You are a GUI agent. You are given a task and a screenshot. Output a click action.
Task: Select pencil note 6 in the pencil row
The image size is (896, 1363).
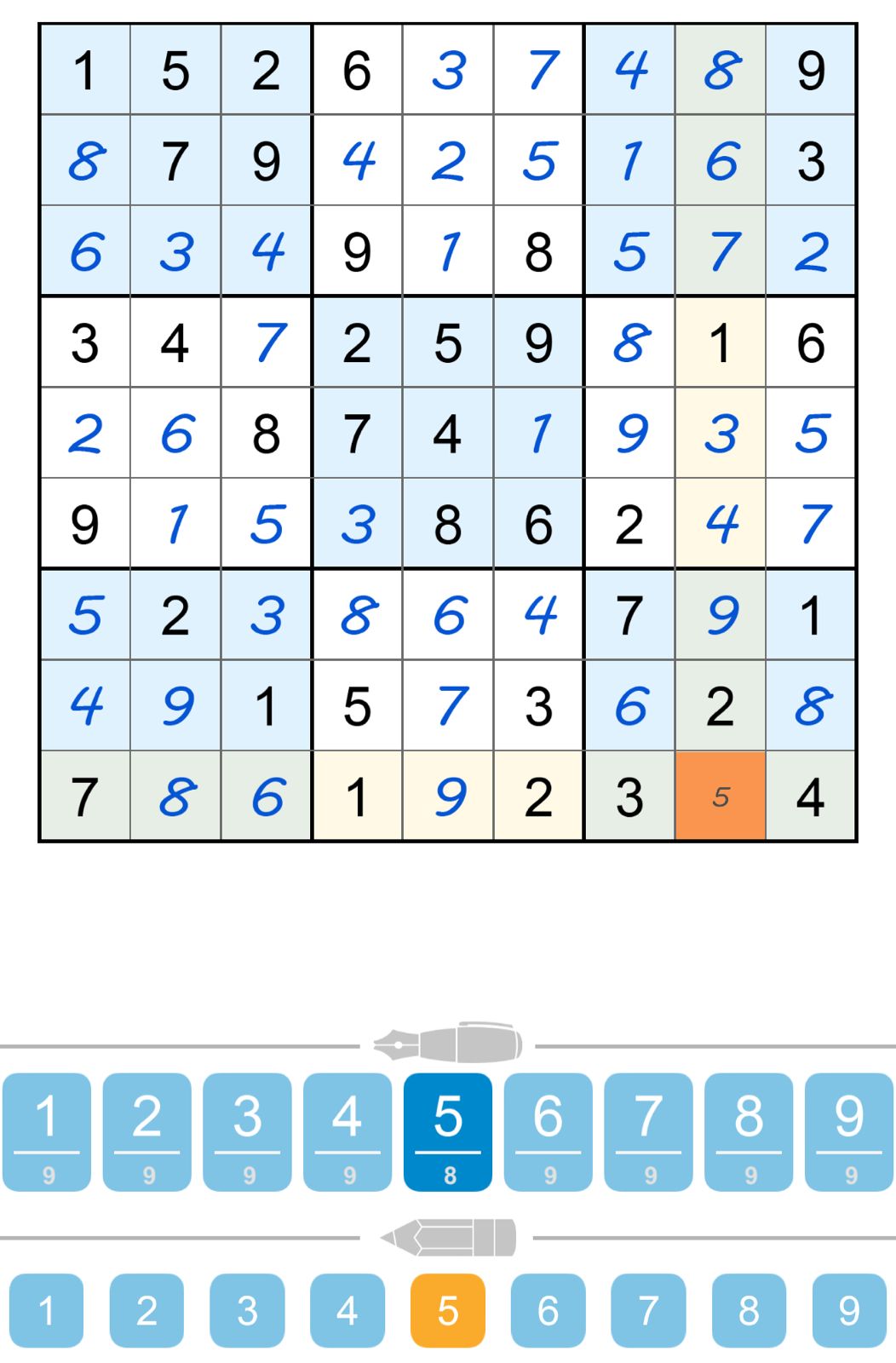pos(549,1310)
